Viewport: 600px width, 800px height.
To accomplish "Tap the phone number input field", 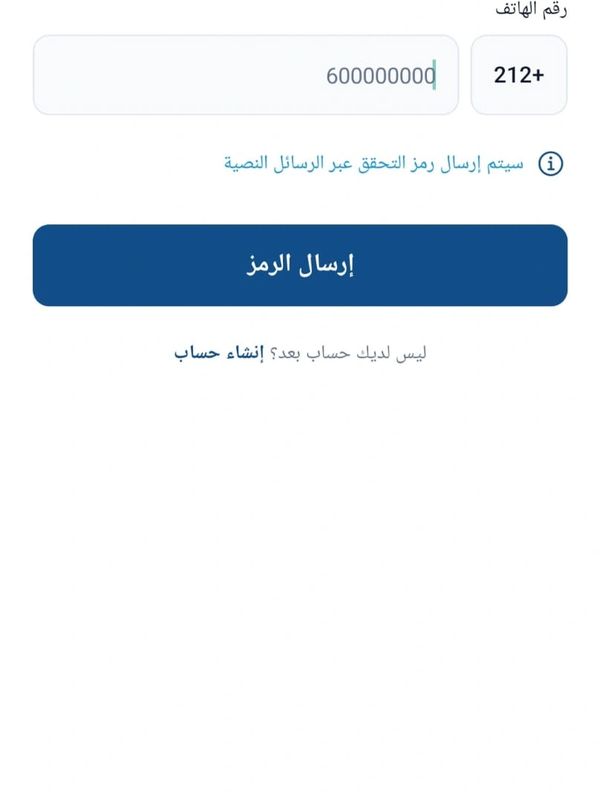I will (x=245, y=76).
